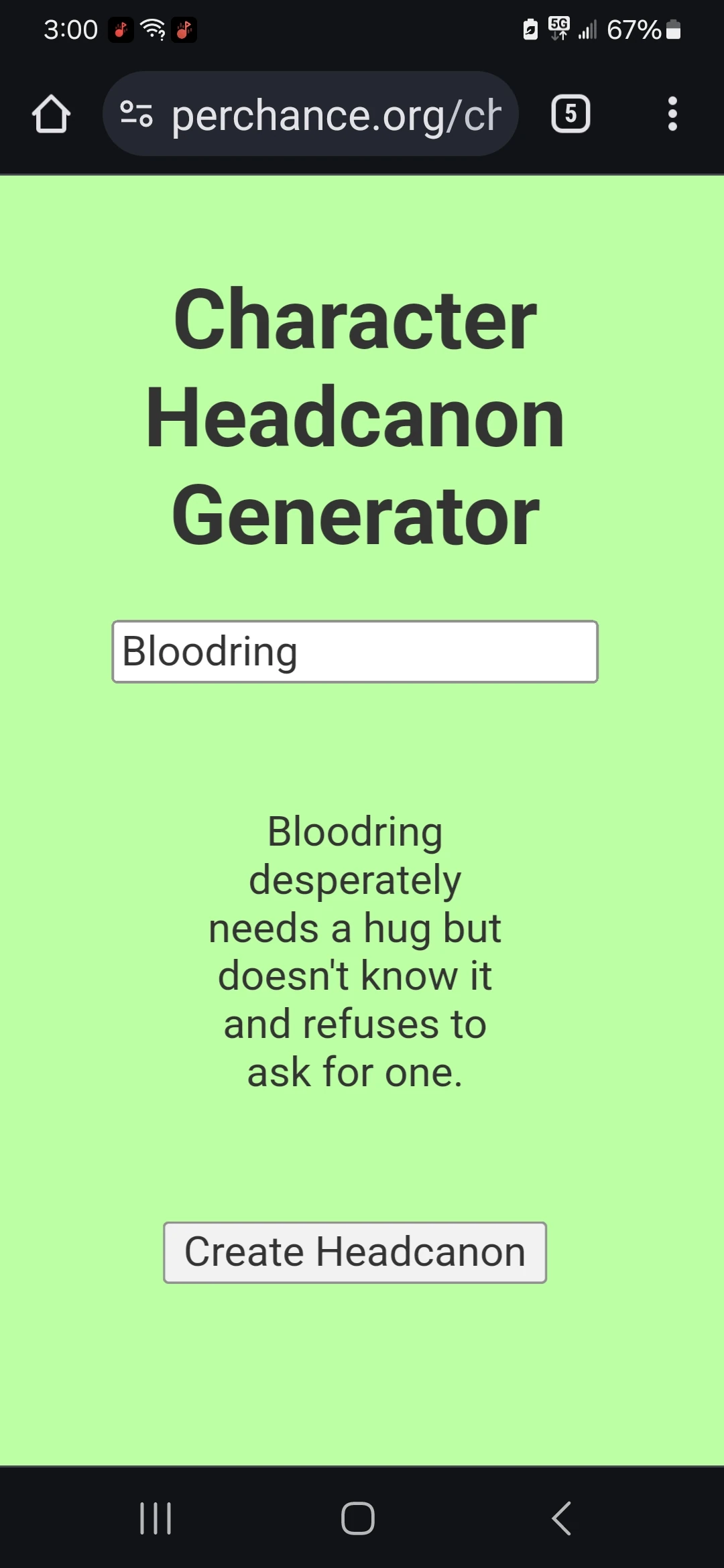Open the tab switcher showing 5 tabs
The image size is (724, 1568).
pos(570,114)
